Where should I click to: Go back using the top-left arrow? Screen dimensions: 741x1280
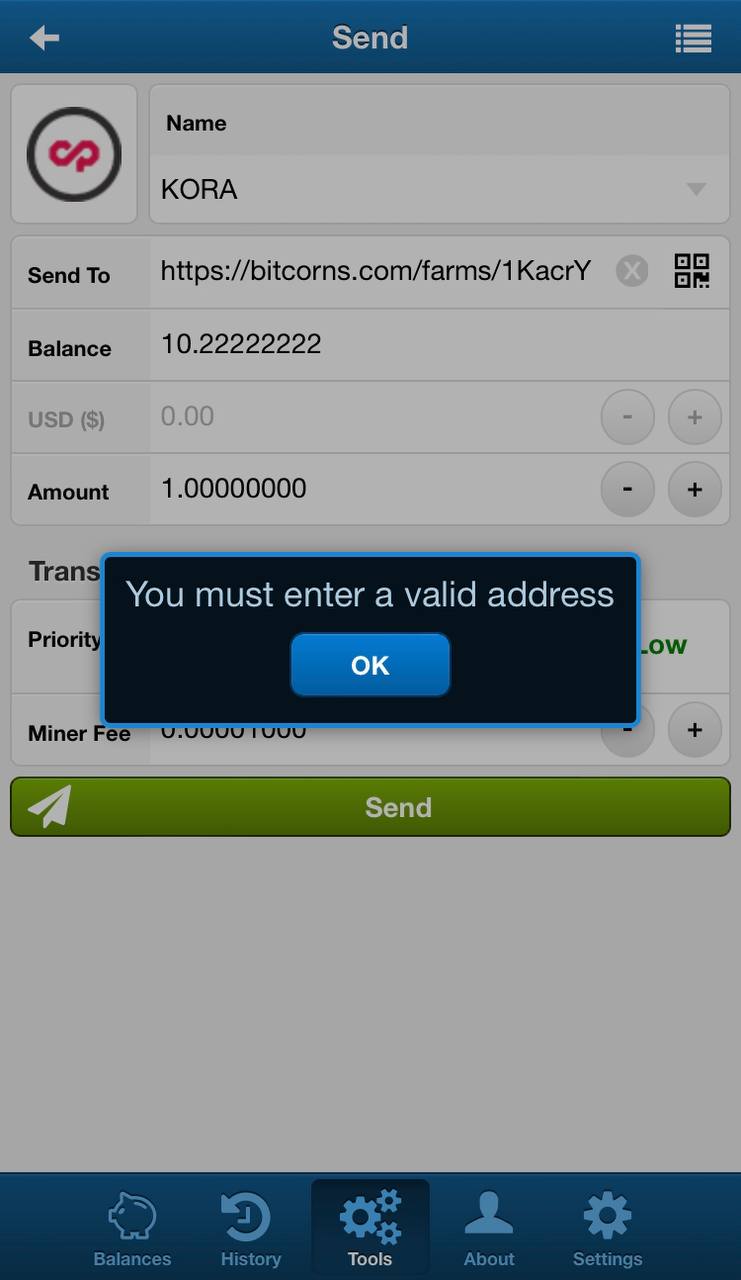click(44, 38)
